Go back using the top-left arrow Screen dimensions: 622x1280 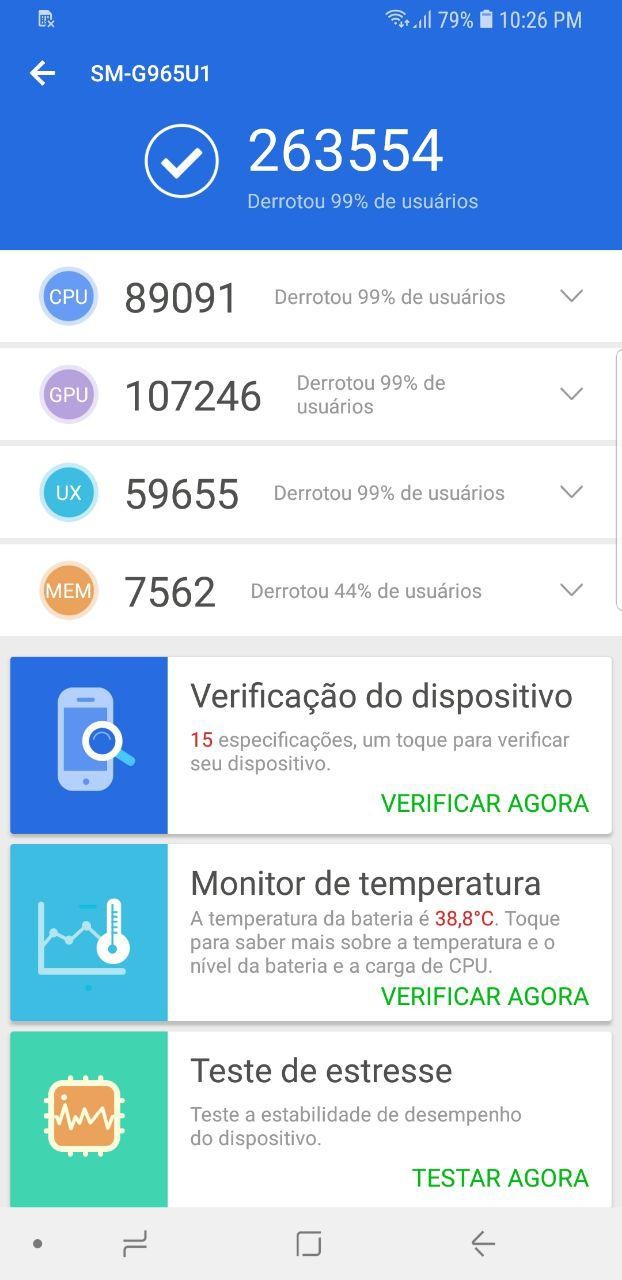tap(42, 73)
